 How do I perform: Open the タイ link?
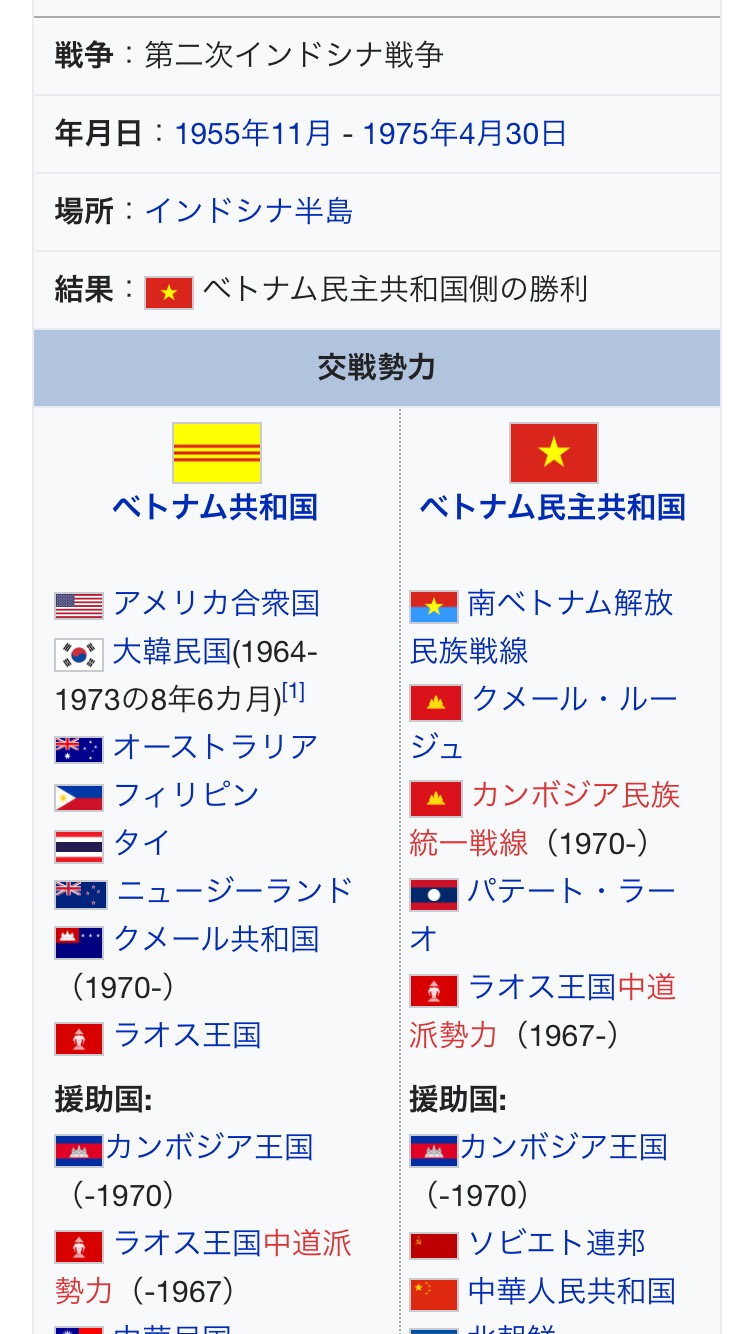142,843
